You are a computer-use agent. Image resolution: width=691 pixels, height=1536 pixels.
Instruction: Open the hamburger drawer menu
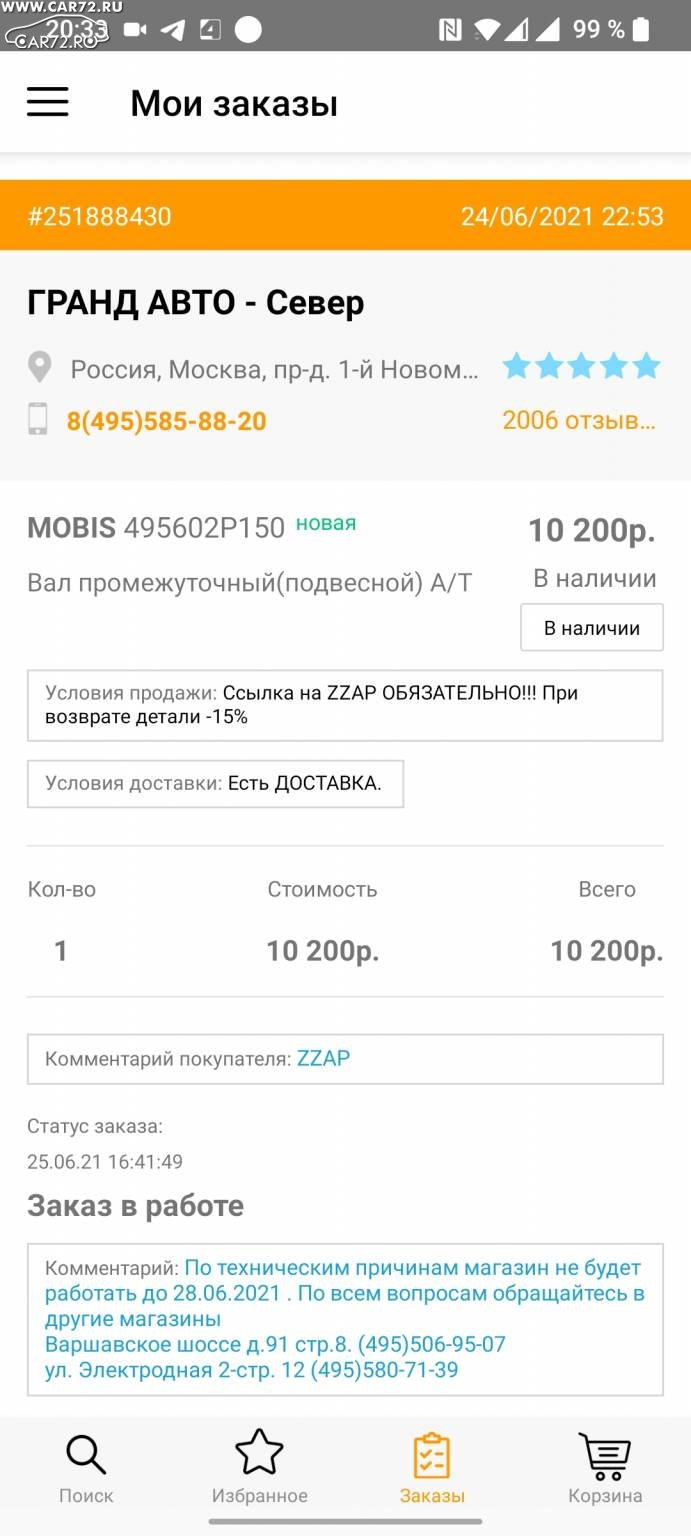click(47, 102)
